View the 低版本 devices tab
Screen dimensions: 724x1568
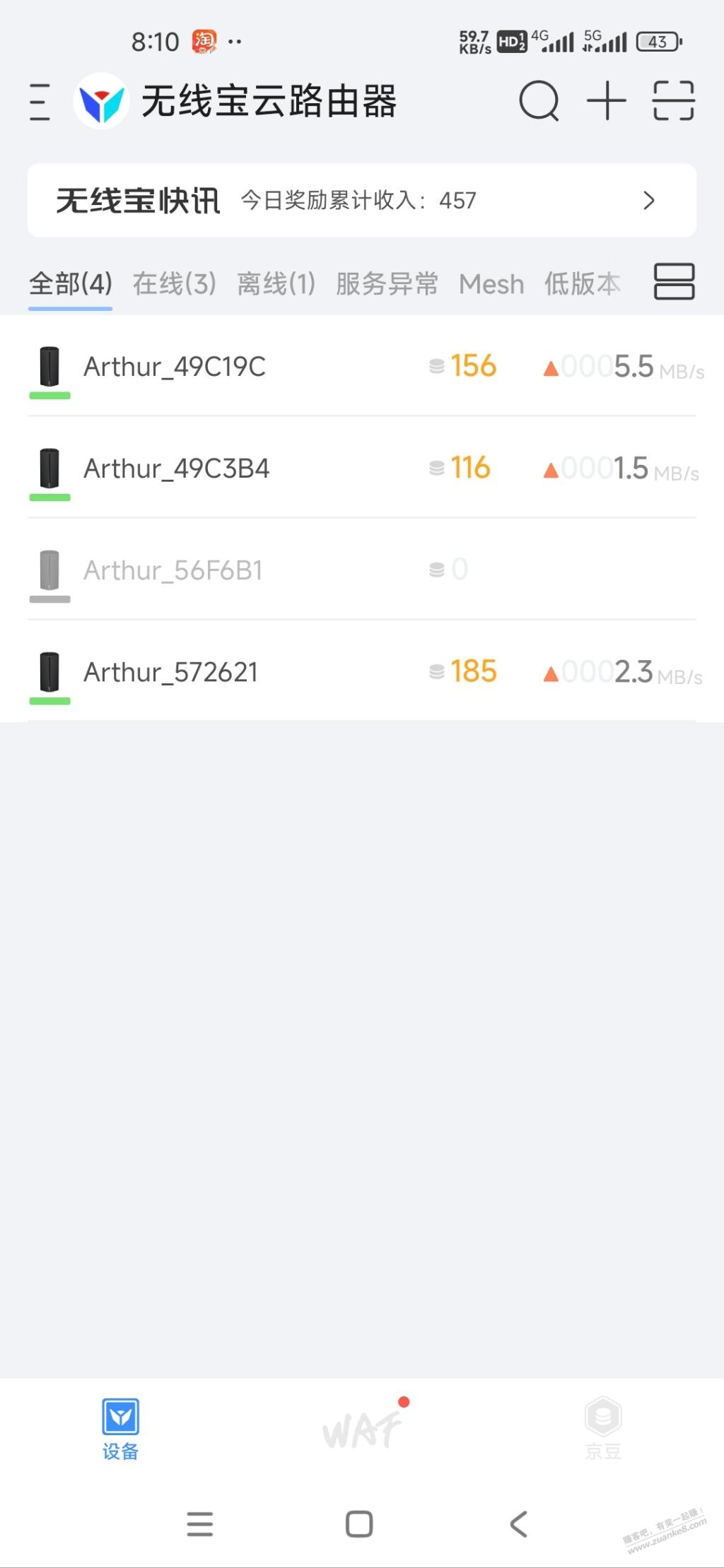(582, 284)
